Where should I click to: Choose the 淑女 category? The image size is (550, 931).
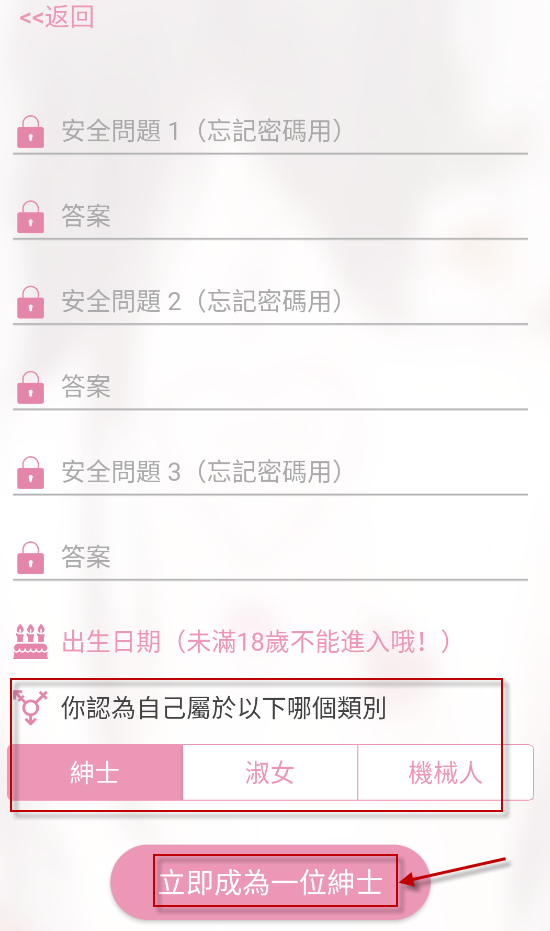tap(270, 772)
